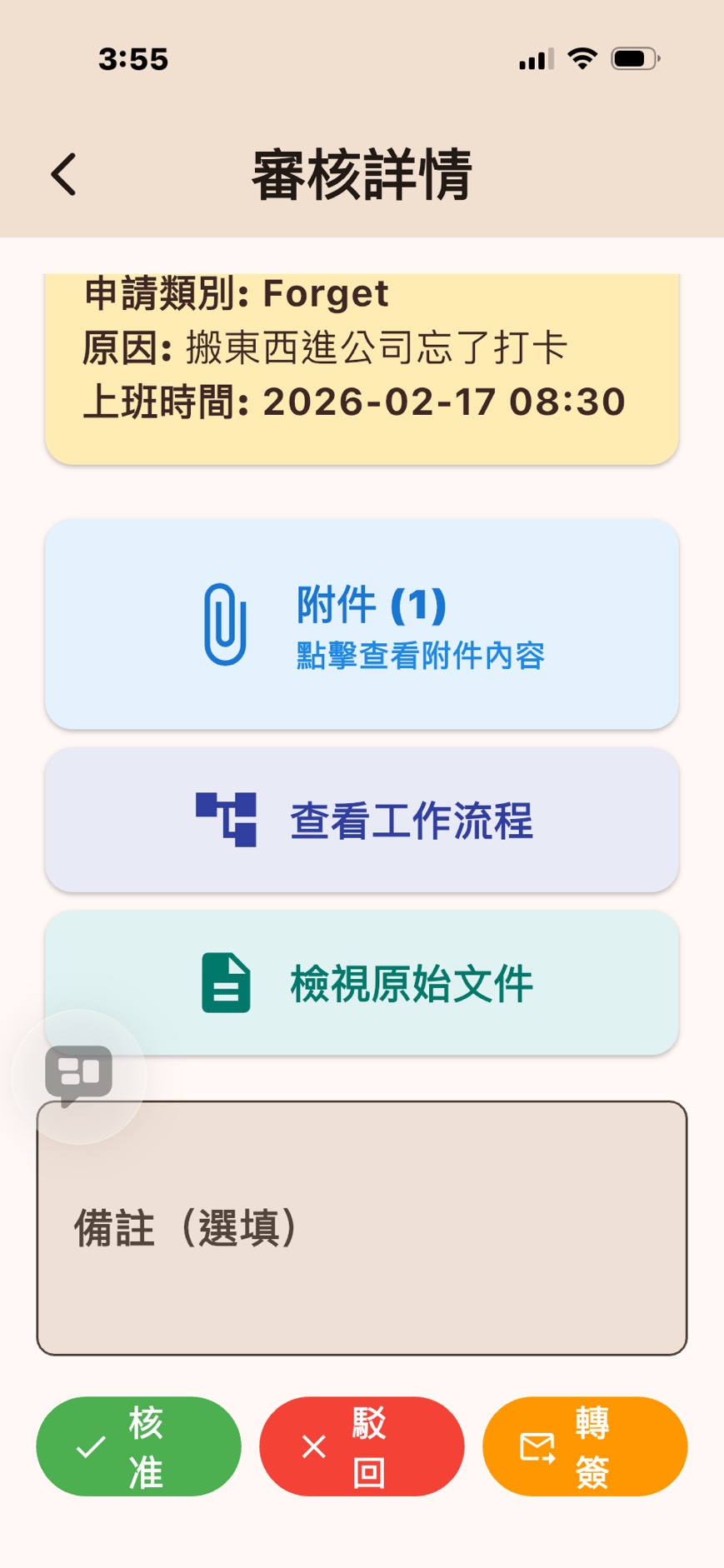Tap 查看工作流程 to view the workflow

362,820
